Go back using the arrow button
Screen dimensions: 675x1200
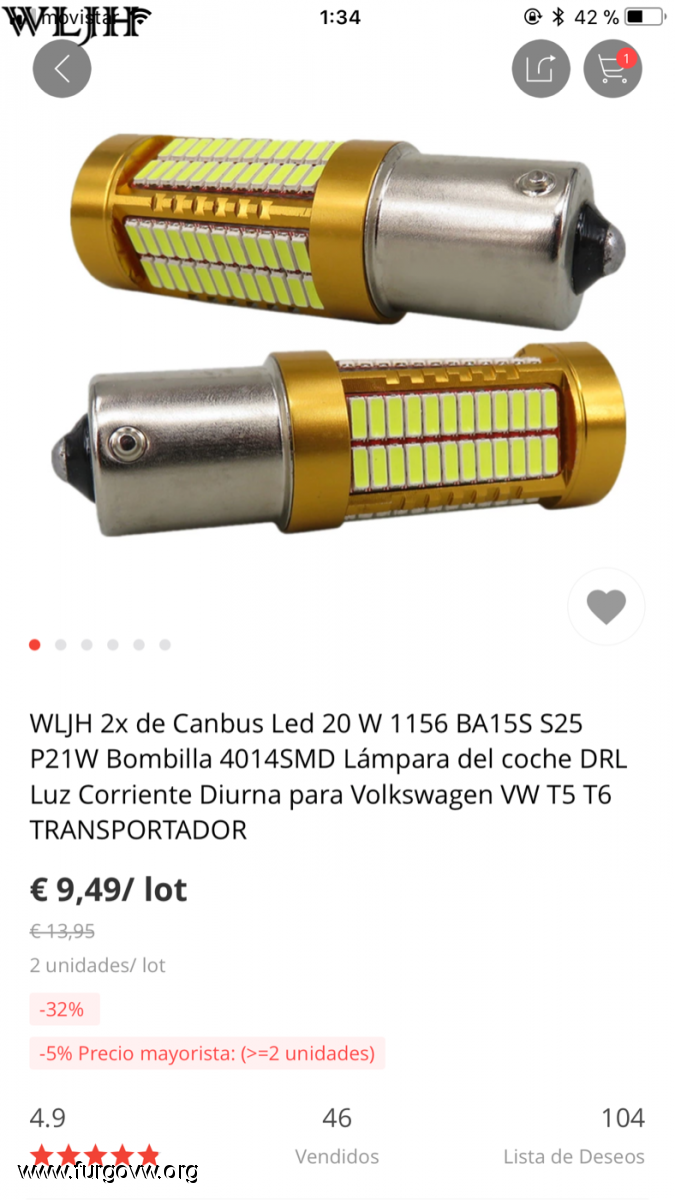point(62,68)
